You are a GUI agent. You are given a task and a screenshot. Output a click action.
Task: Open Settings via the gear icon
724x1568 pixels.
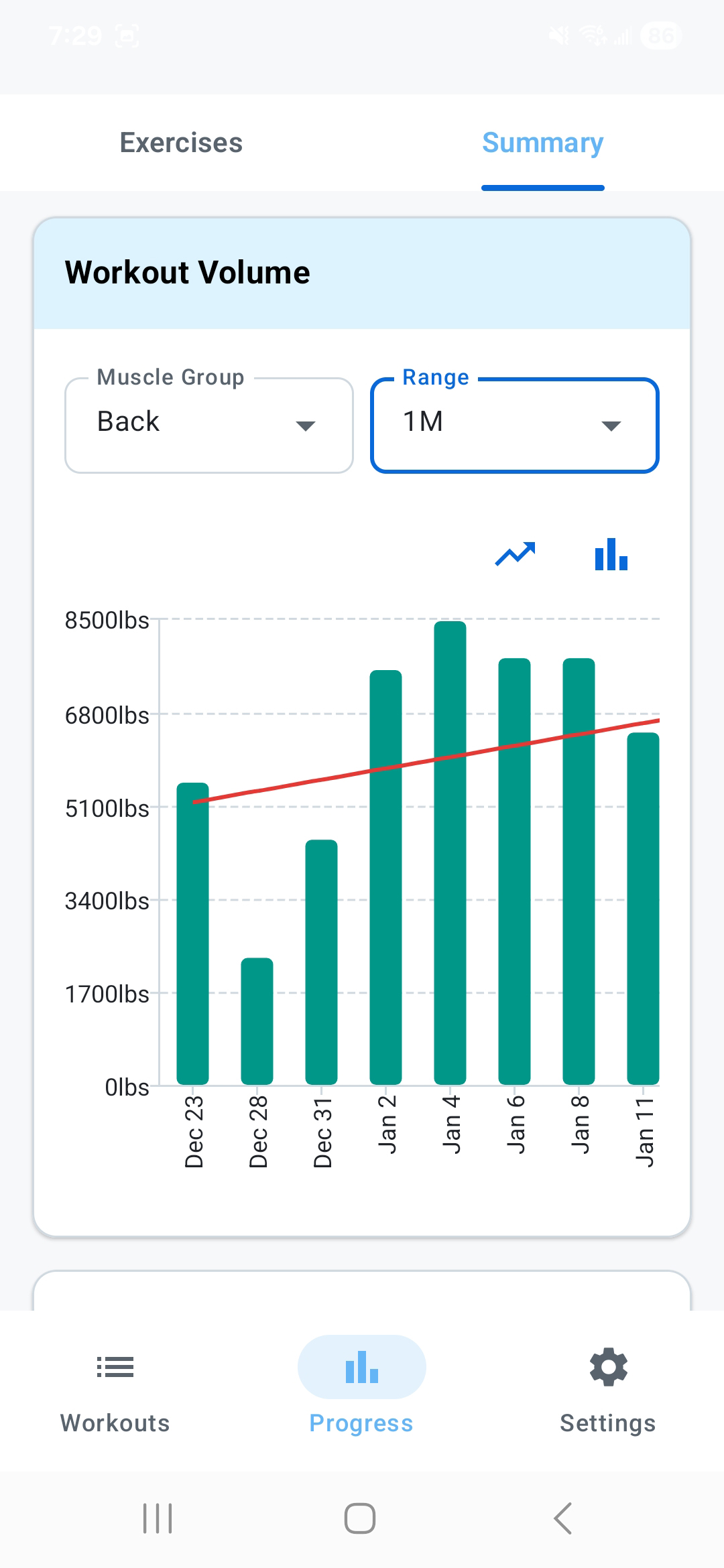point(607,1367)
